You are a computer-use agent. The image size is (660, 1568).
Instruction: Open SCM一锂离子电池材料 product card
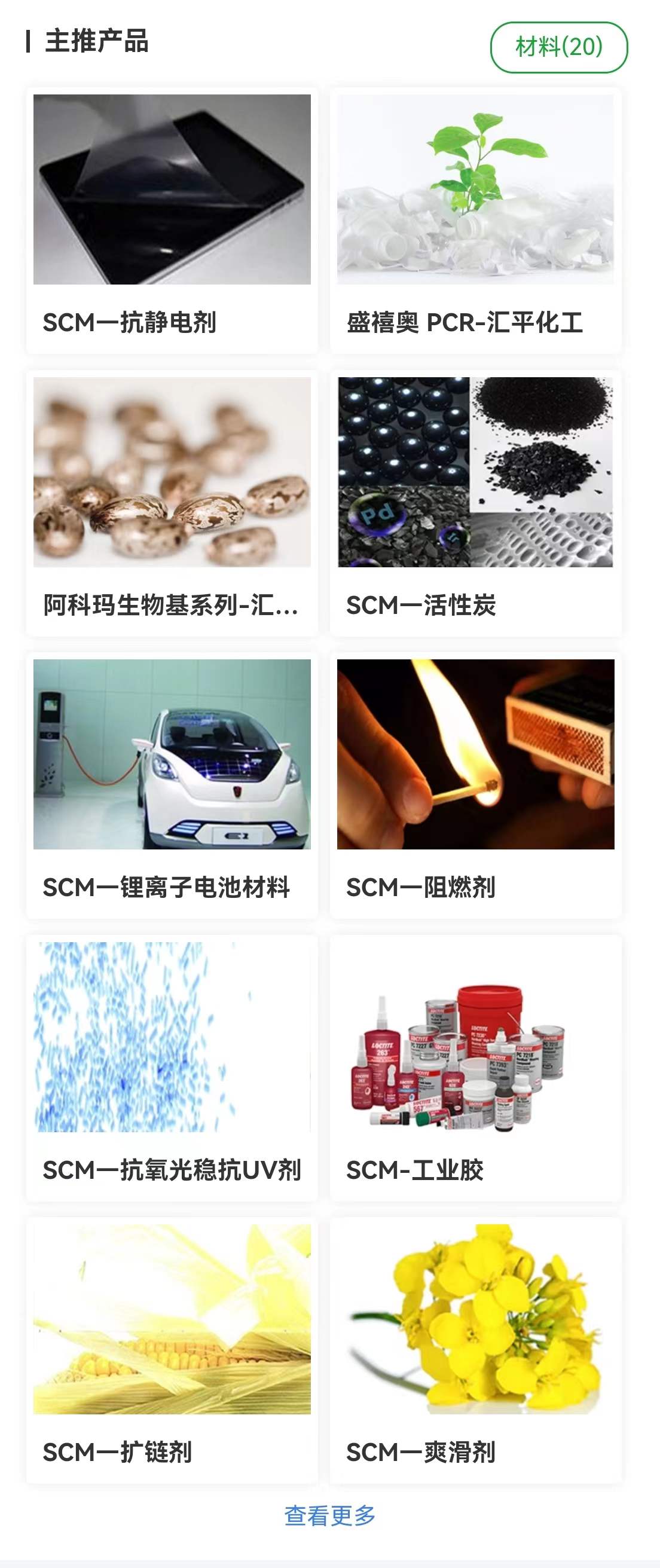pos(172,786)
